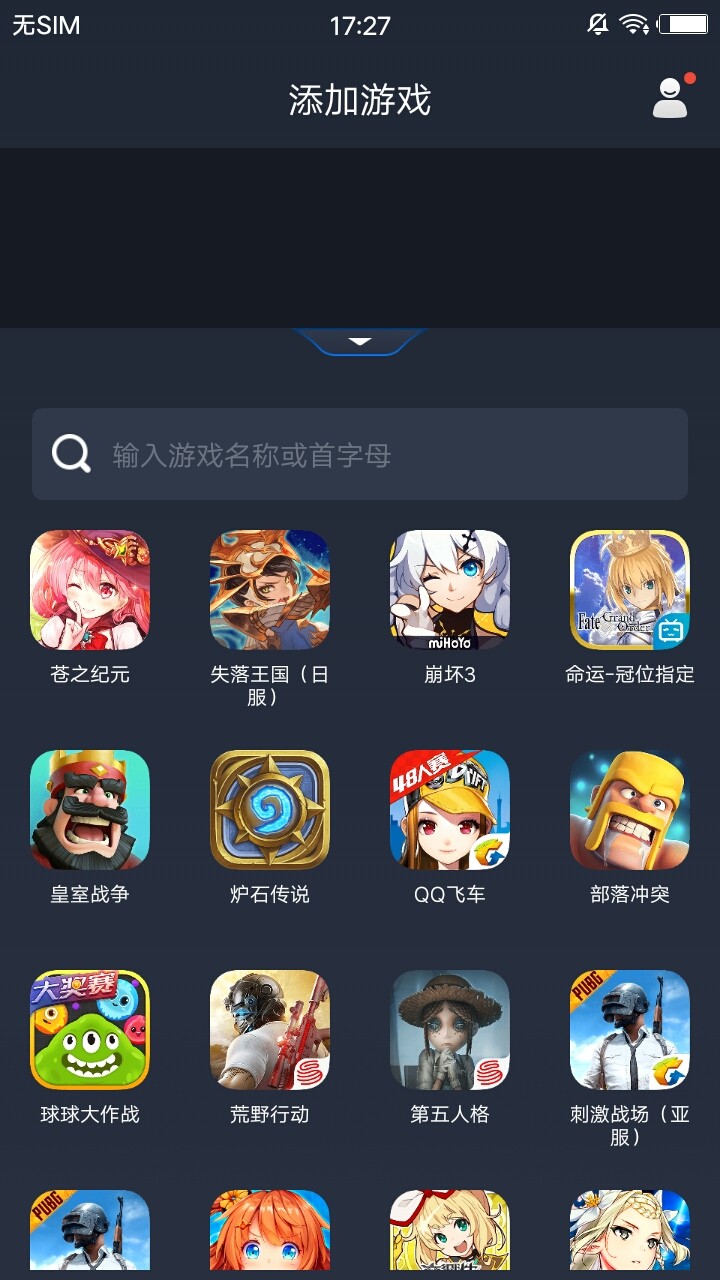
Task: Choose the 第五人格 game
Action: click(450, 1030)
